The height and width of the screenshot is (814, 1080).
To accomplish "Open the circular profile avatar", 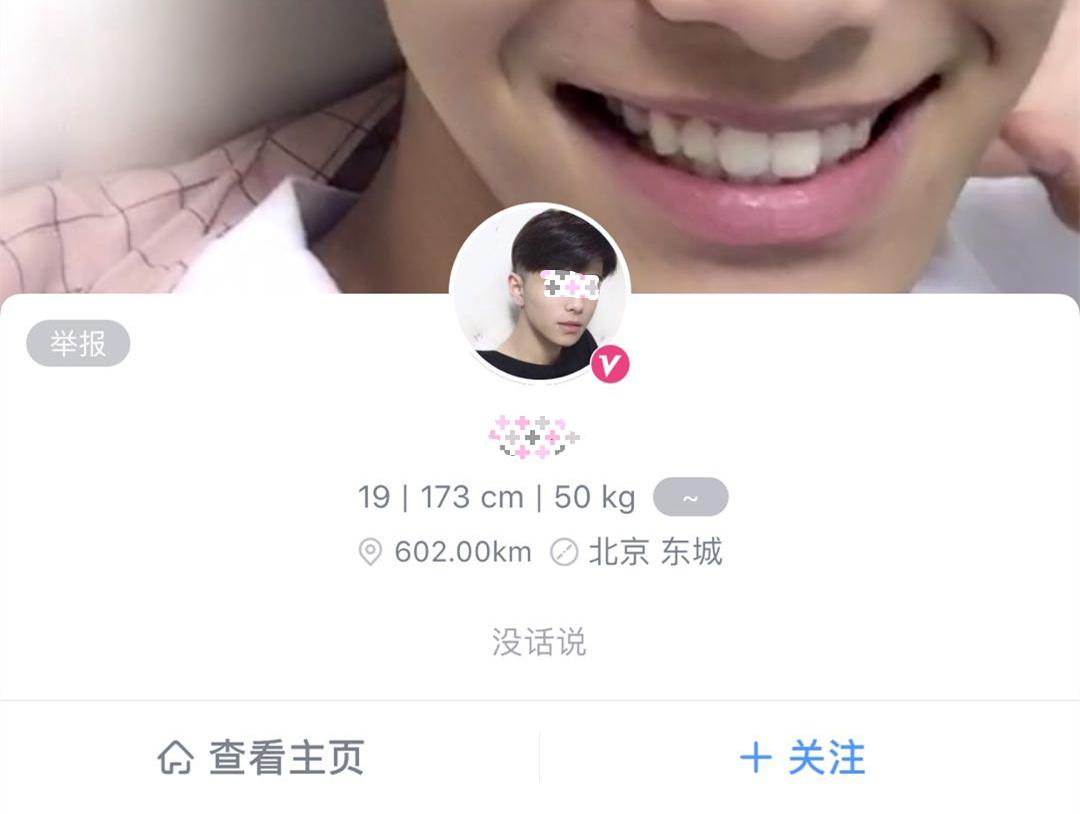I will (539, 293).
